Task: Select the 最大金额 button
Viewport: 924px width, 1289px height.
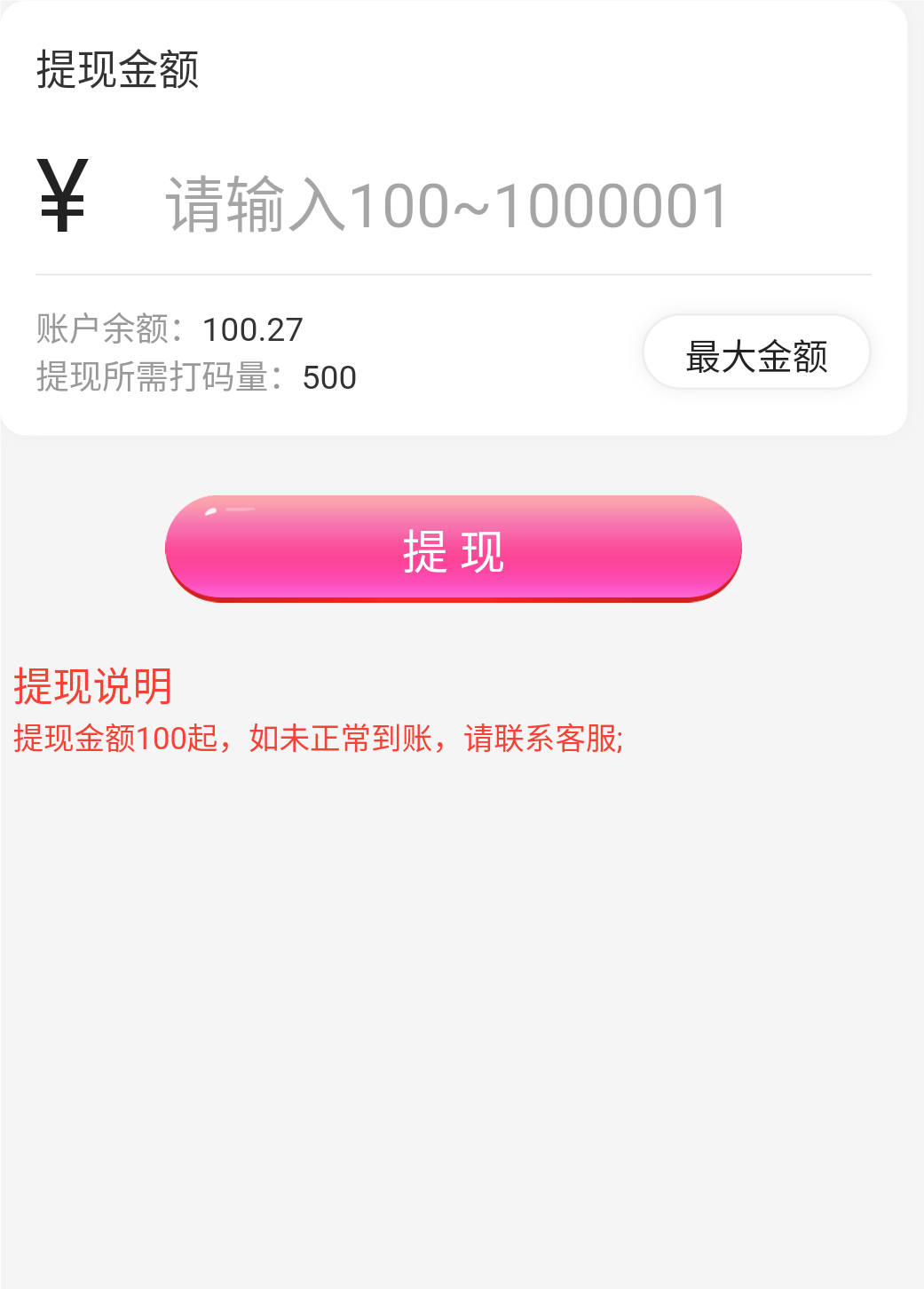Action: pos(756,353)
